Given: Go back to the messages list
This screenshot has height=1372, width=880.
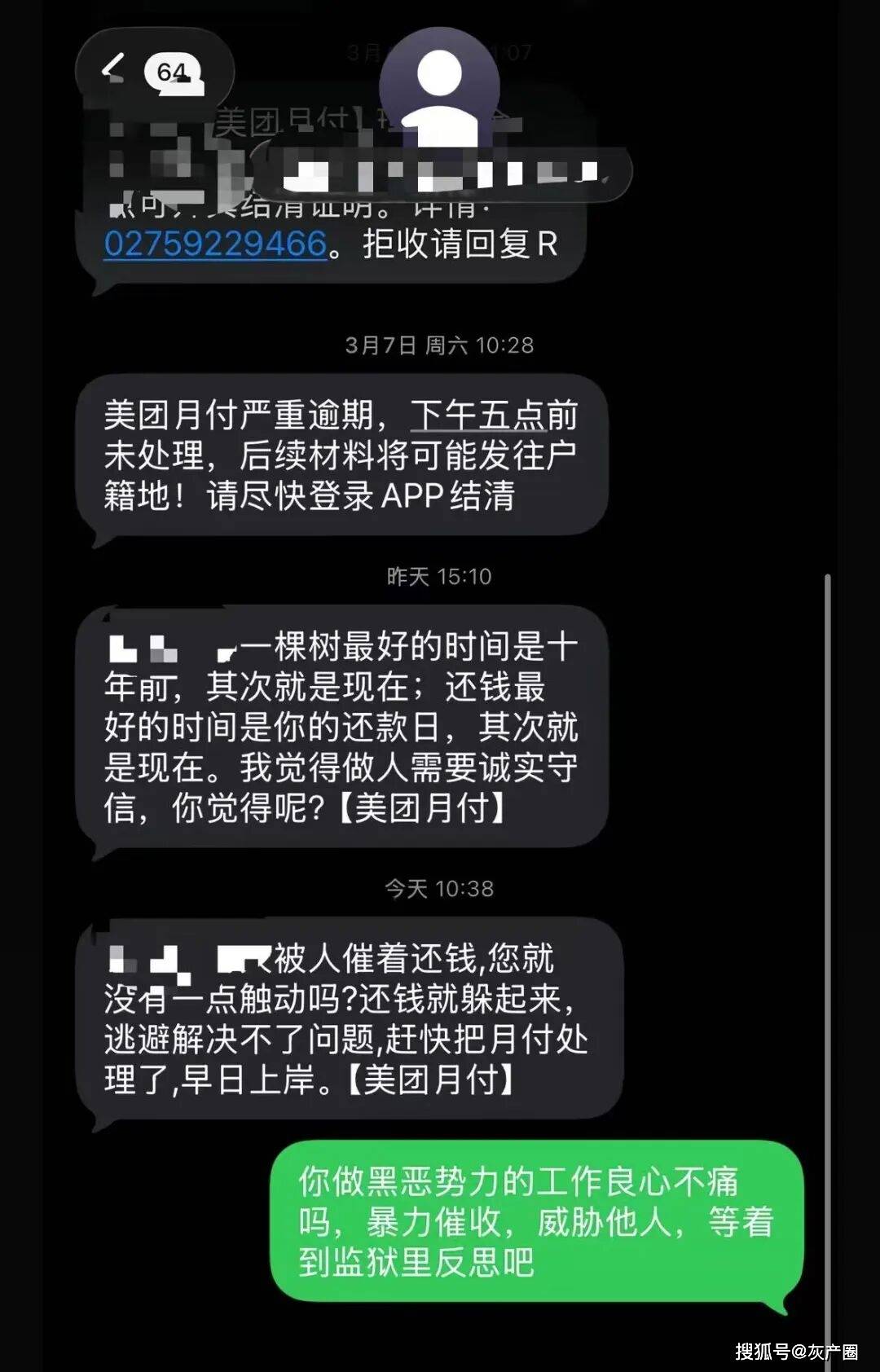Looking at the screenshot, I should tap(152, 72).
